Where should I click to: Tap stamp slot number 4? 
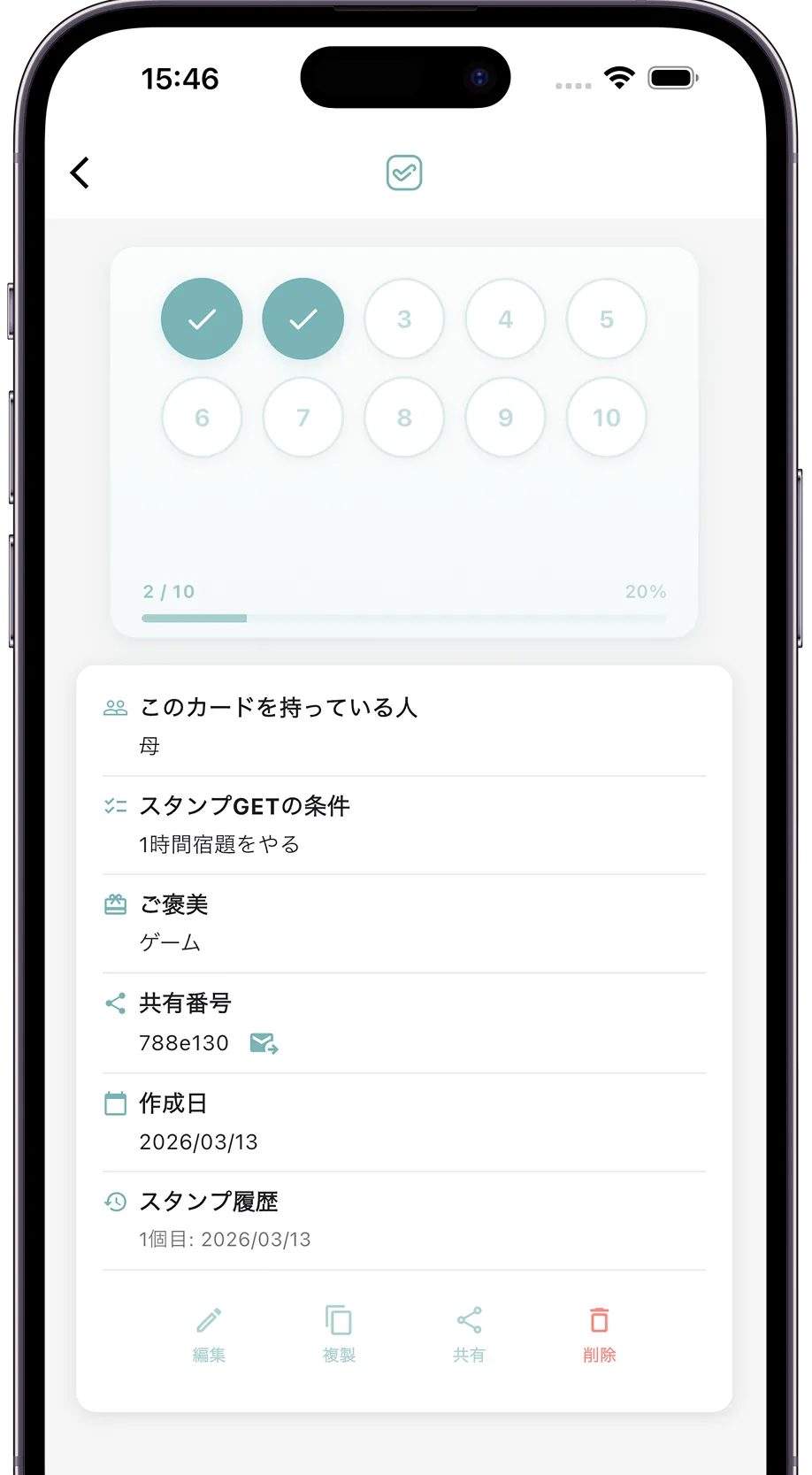coord(505,319)
